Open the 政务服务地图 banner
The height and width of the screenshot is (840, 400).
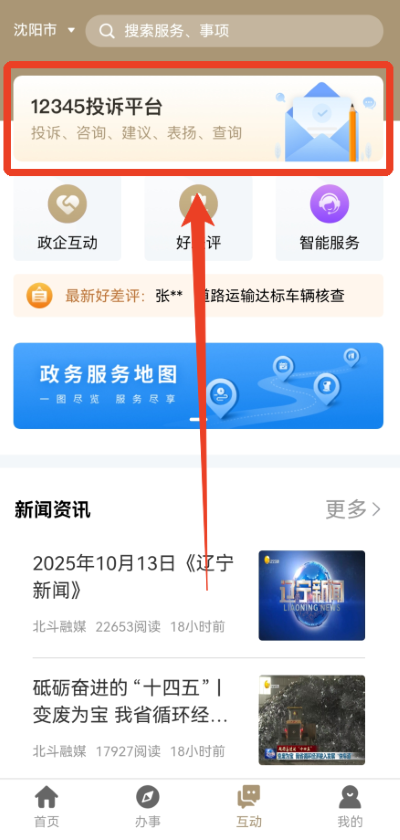(198, 386)
